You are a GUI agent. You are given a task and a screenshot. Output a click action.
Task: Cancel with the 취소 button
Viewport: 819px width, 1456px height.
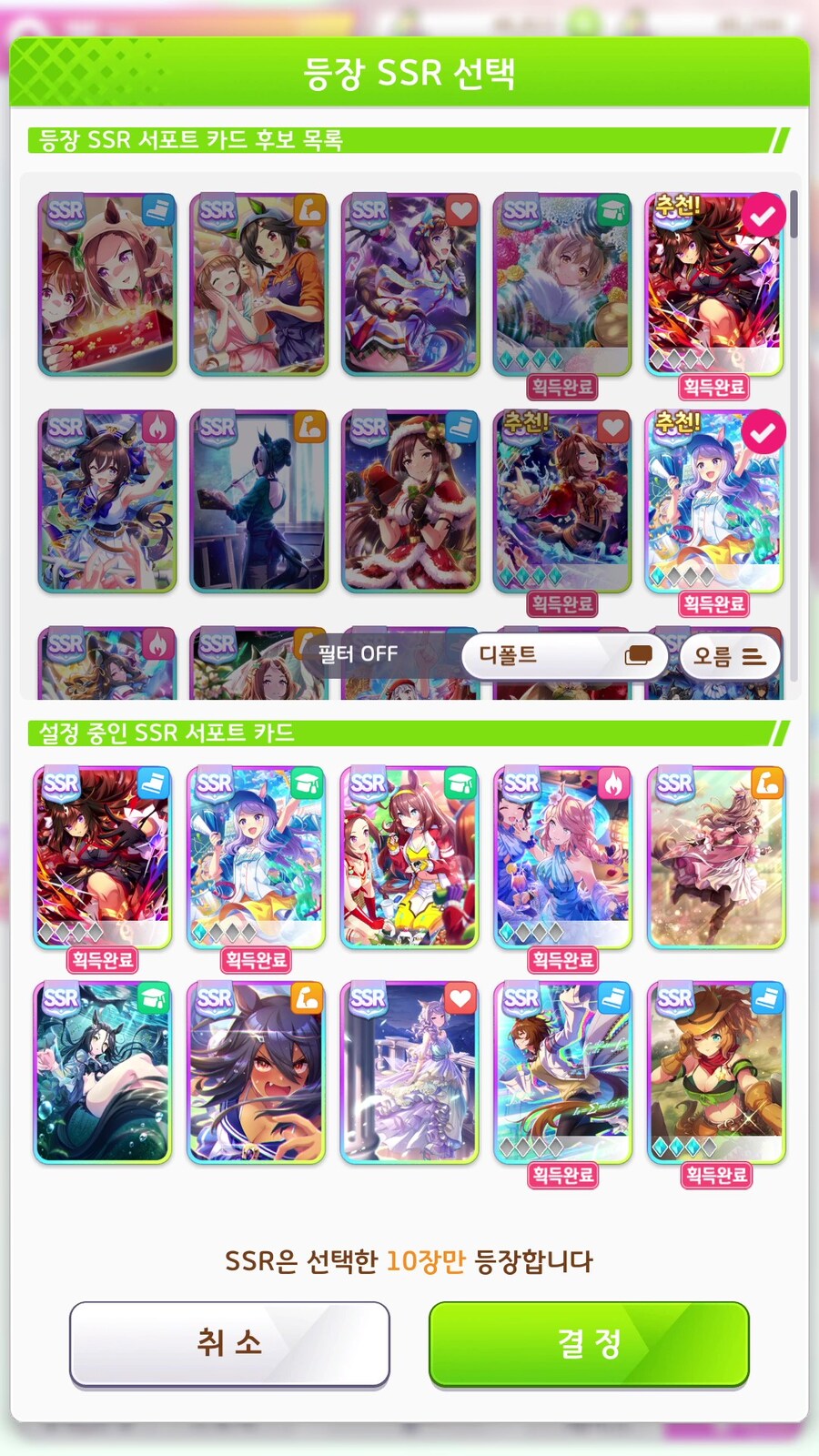(229, 1343)
